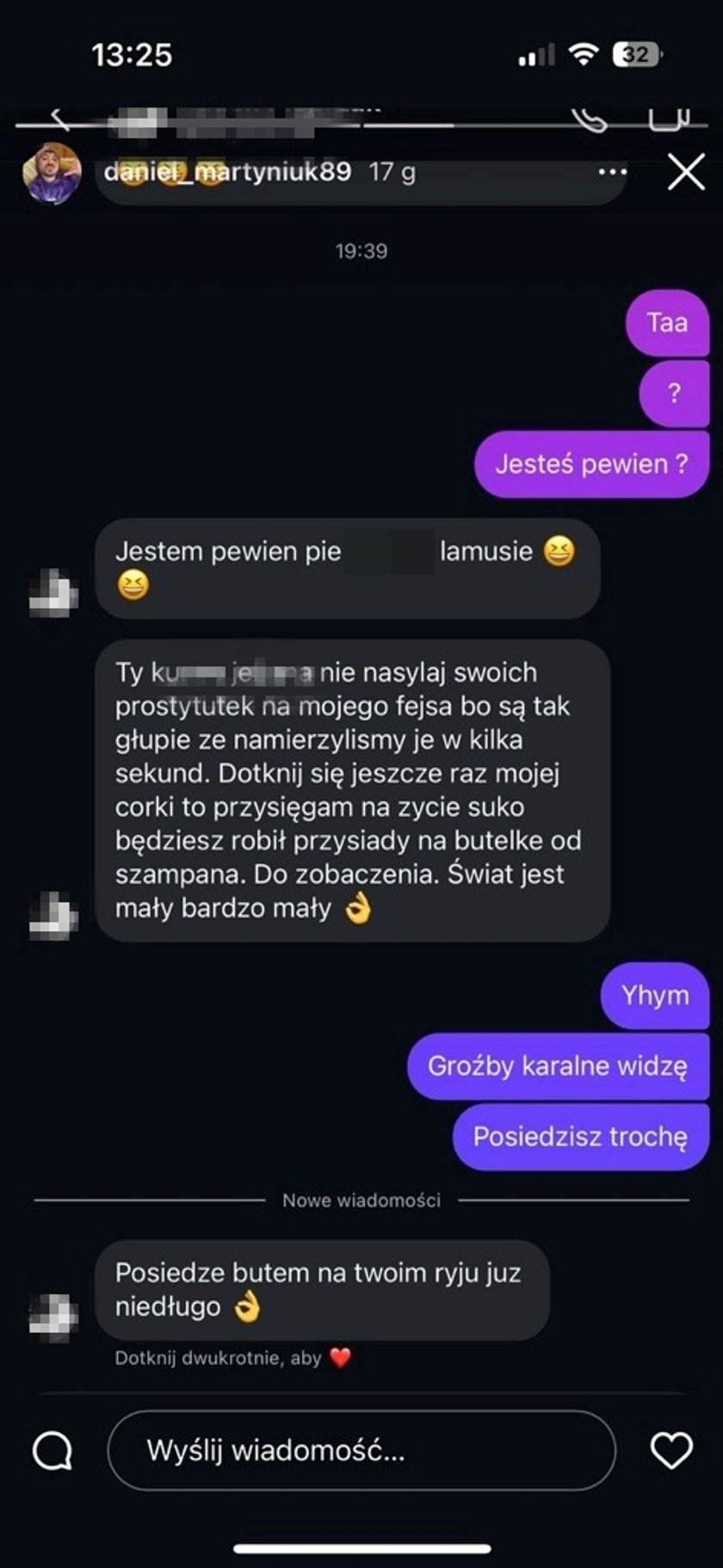This screenshot has height=1568, width=723.
Task: Open the speech-bubble icon beside the message field
Action: pyautogui.click(x=53, y=1451)
